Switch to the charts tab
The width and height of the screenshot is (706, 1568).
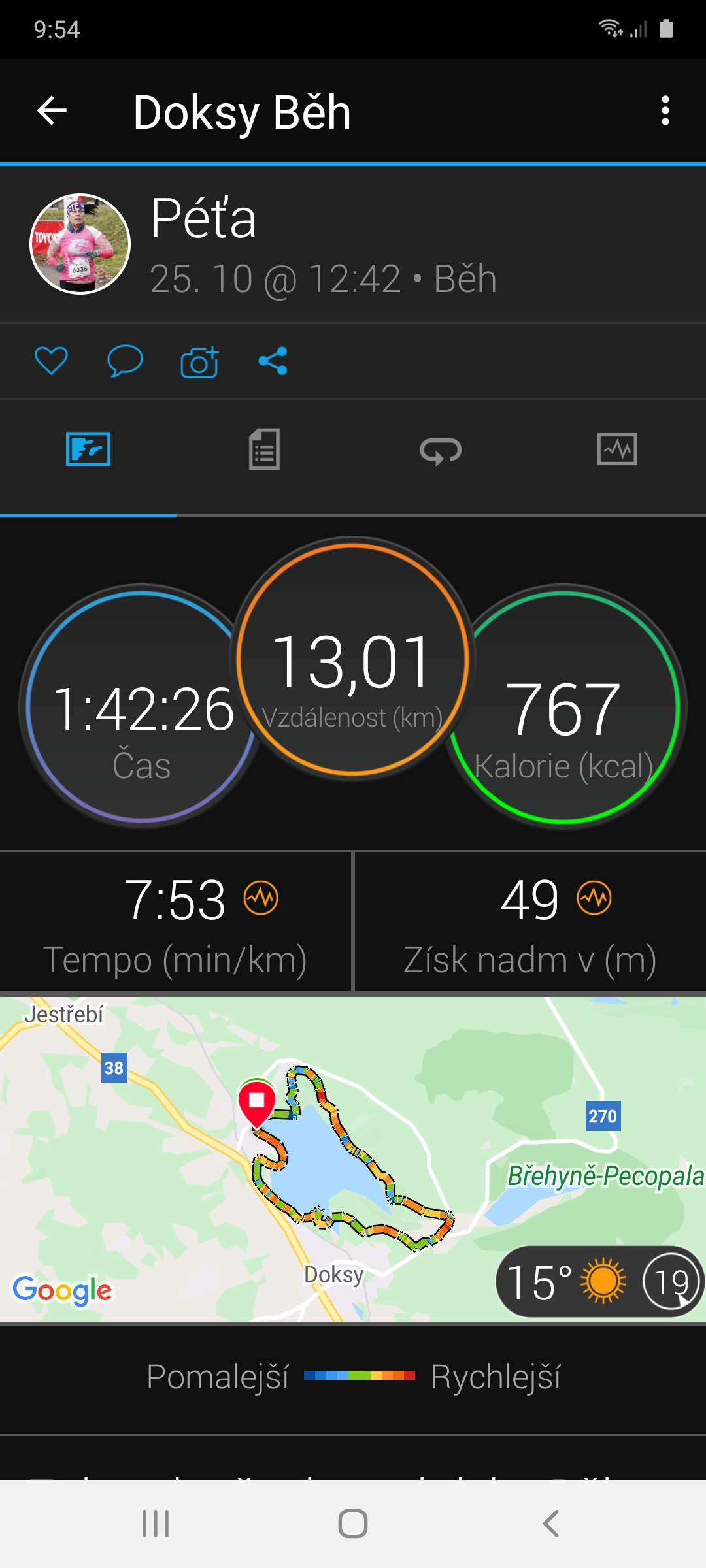click(x=618, y=449)
